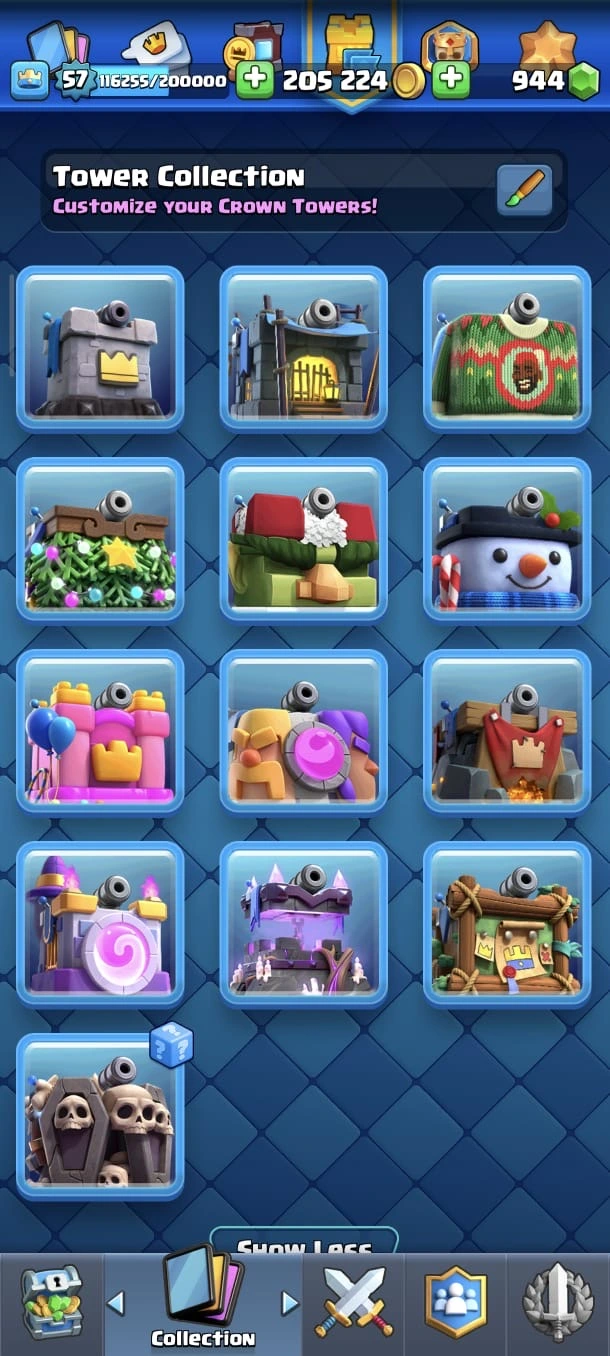This screenshot has width=610, height=1356.
Task: Choose the forge tower with red banner
Action: coord(507,732)
